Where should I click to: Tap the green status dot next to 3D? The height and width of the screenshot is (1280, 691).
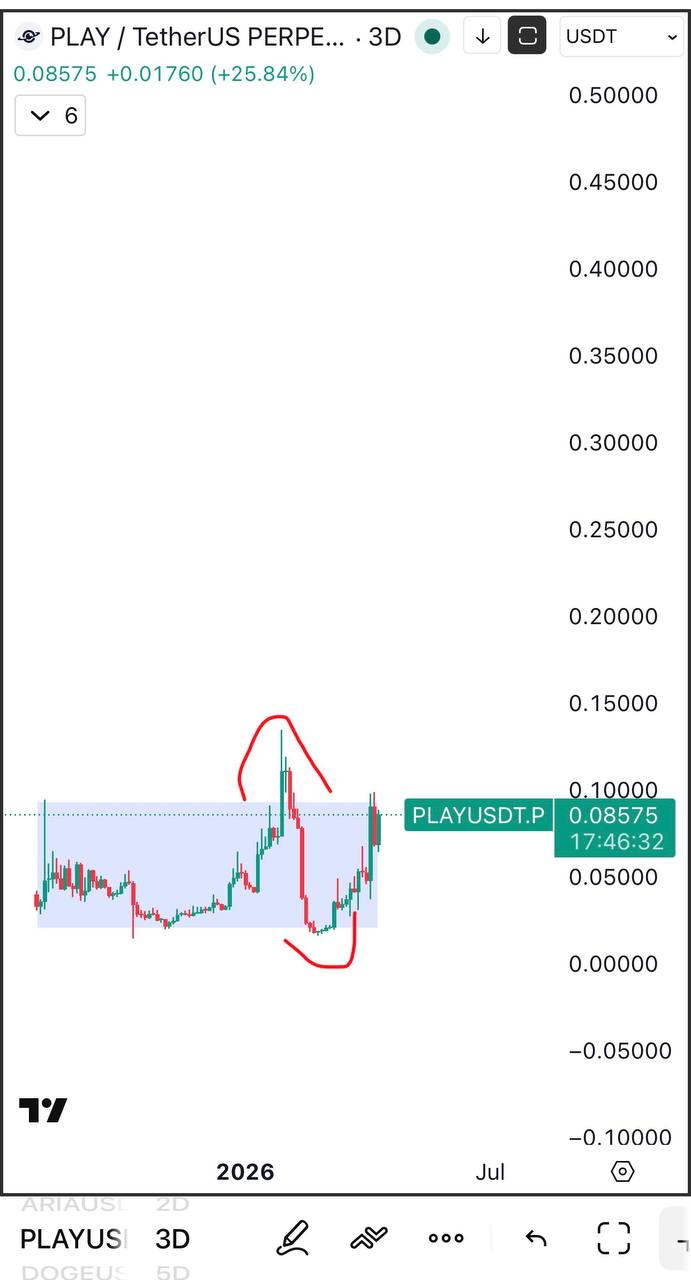pyautogui.click(x=432, y=37)
